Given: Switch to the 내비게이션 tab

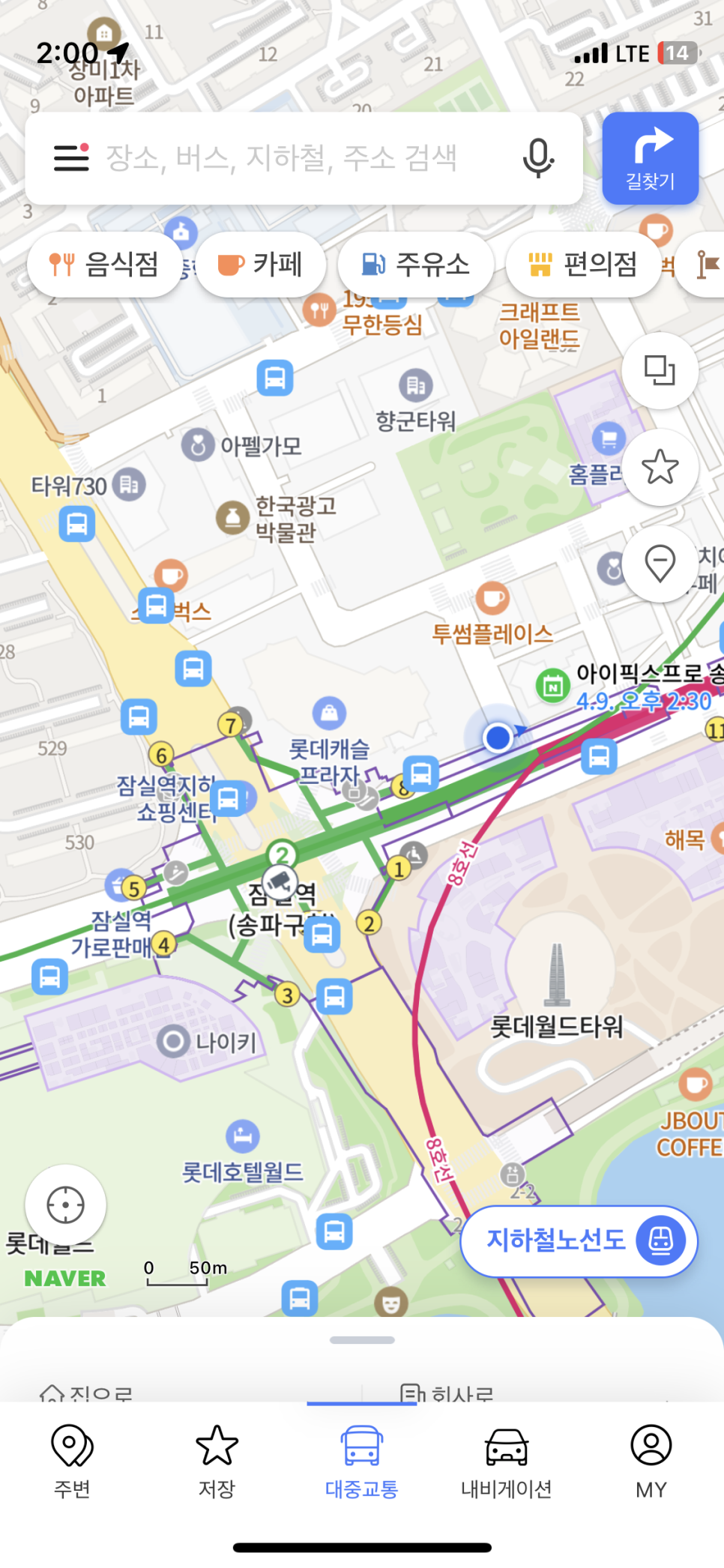Looking at the screenshot, I should (507, 1462).
